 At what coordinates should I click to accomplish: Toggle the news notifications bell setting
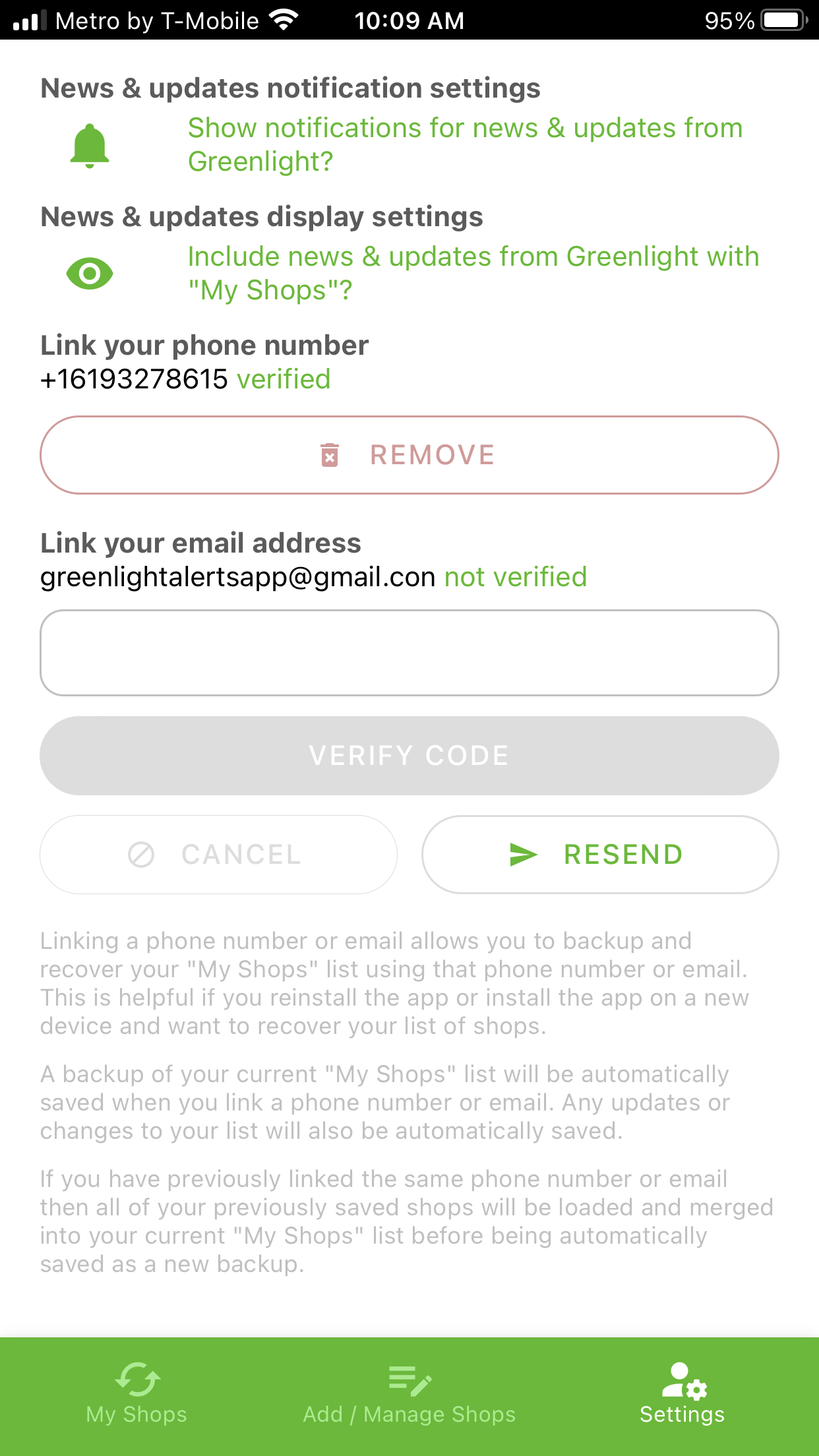pos(90,145)
